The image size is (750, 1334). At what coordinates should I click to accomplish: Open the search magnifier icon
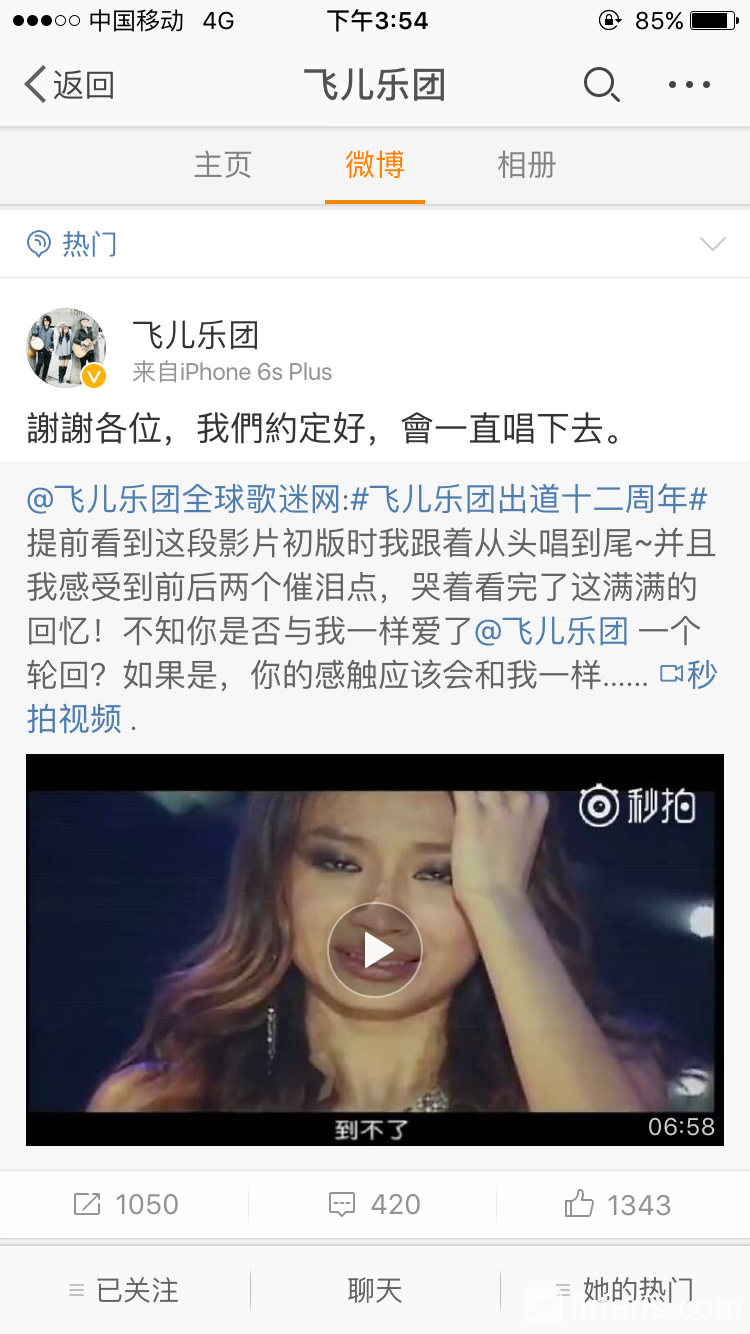point(601,85)
